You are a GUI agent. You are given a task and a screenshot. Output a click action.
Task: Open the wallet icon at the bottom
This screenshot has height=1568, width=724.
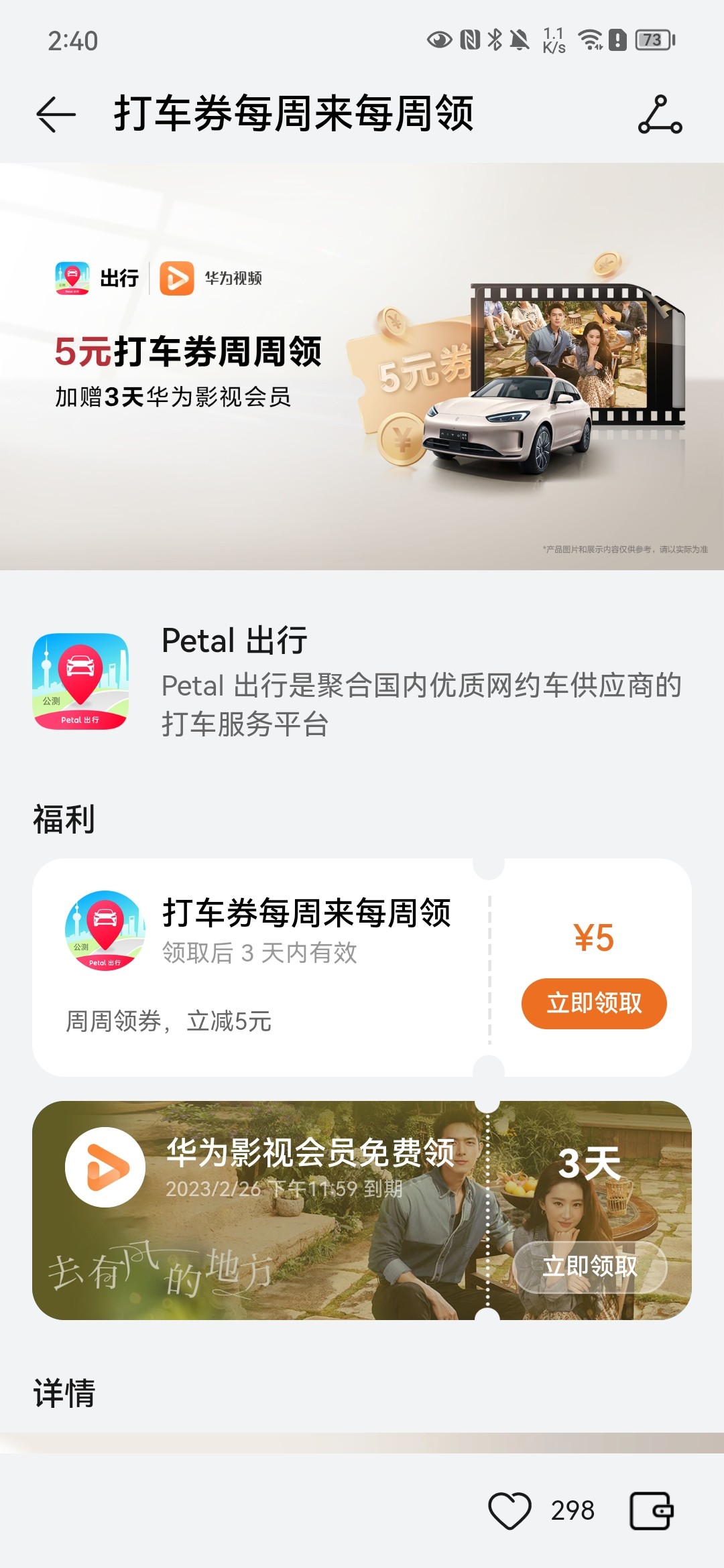tap(651, 1511)
